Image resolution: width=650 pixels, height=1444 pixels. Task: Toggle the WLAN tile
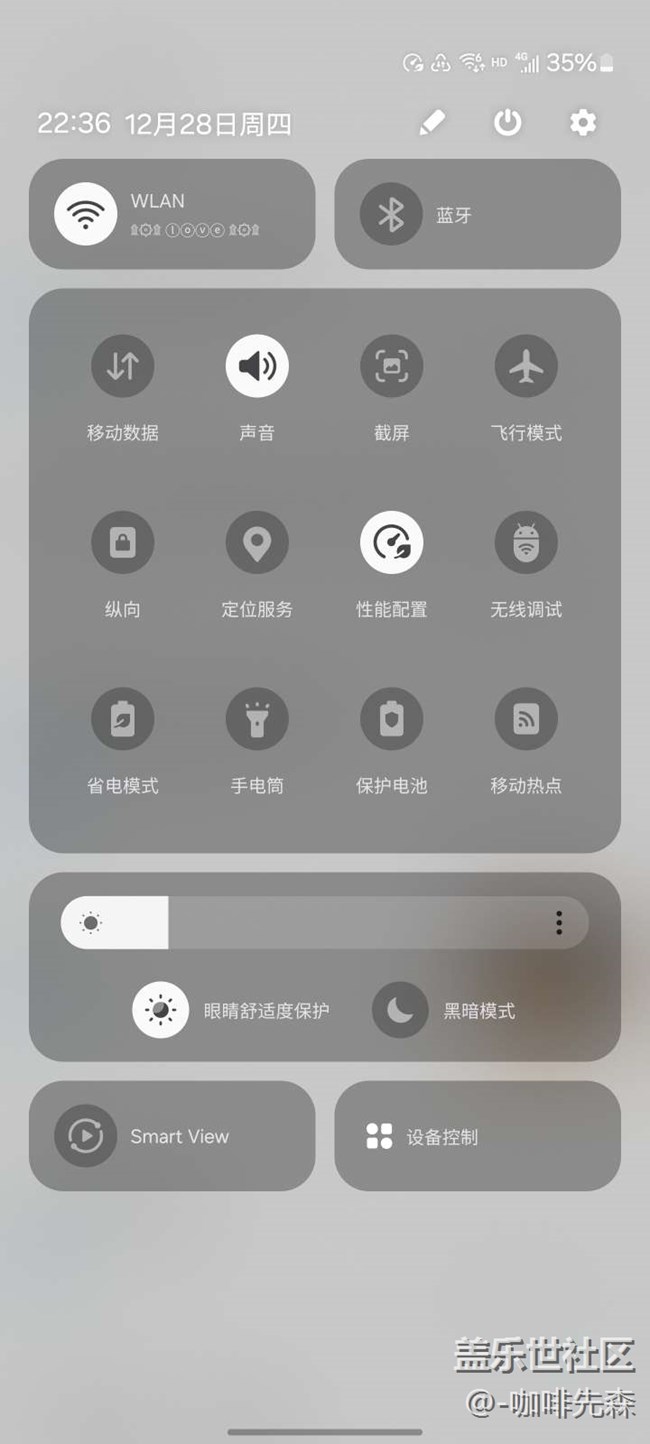click(172, 214)
